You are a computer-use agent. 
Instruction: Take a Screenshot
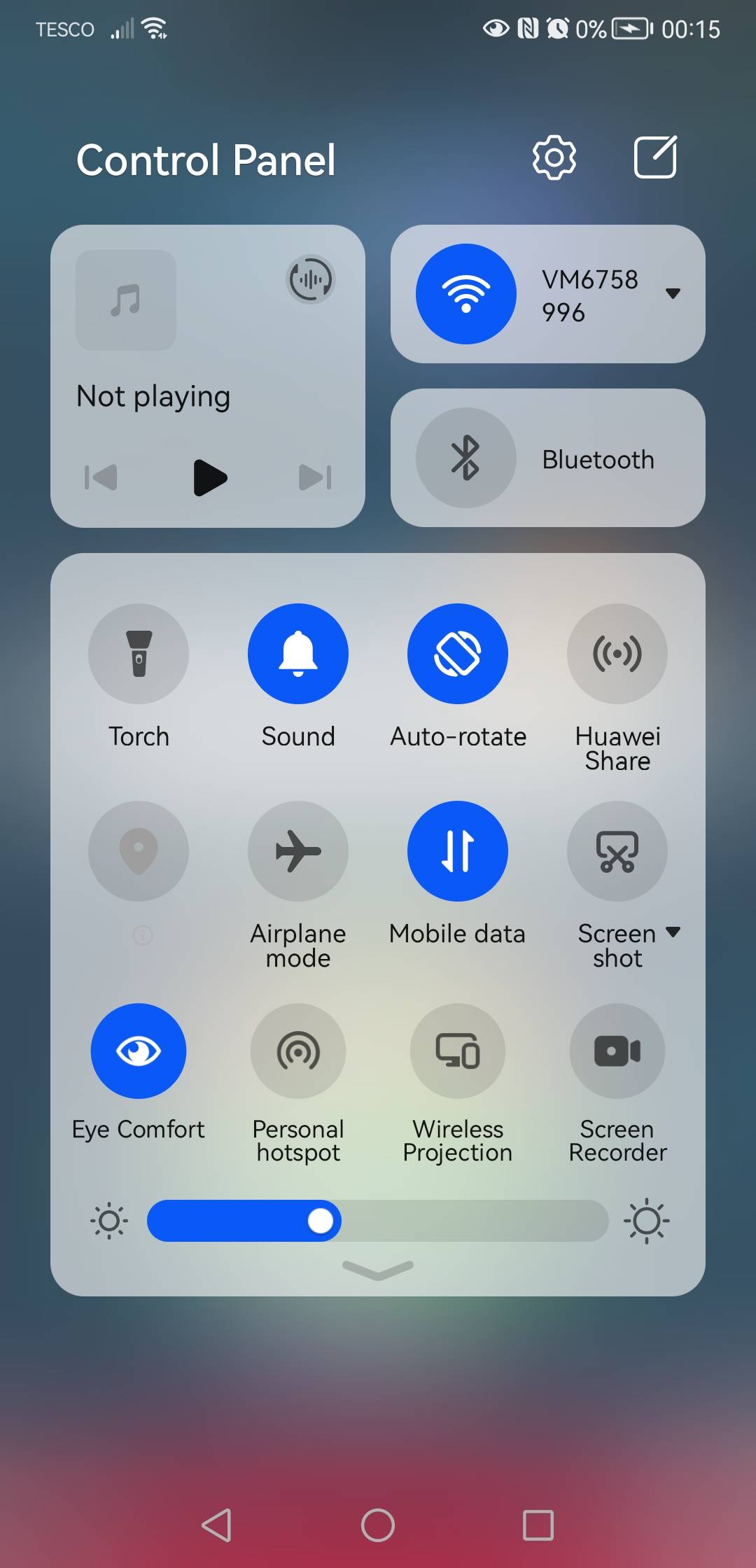coord(617,851)
